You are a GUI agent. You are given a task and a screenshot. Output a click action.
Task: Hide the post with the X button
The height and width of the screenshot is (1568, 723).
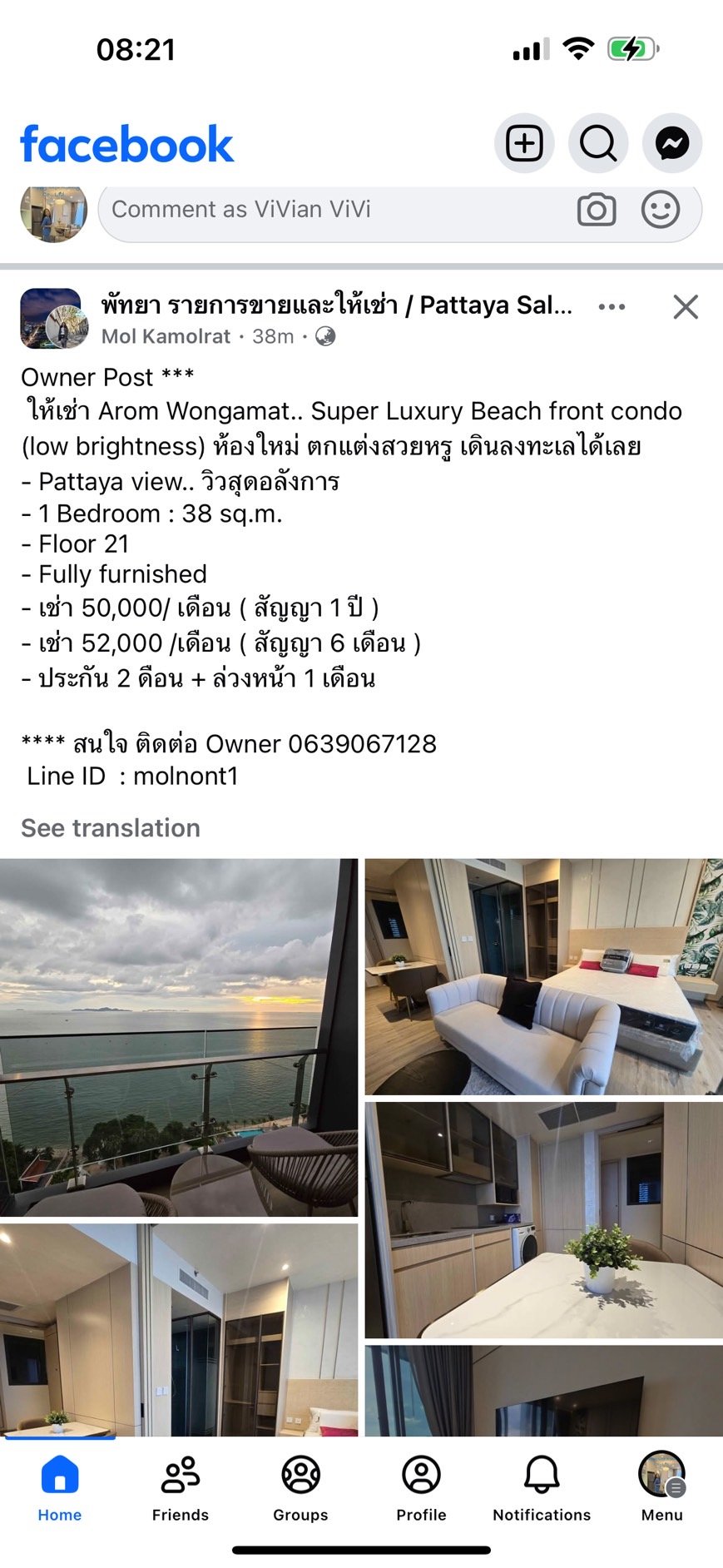pos(686,307)
